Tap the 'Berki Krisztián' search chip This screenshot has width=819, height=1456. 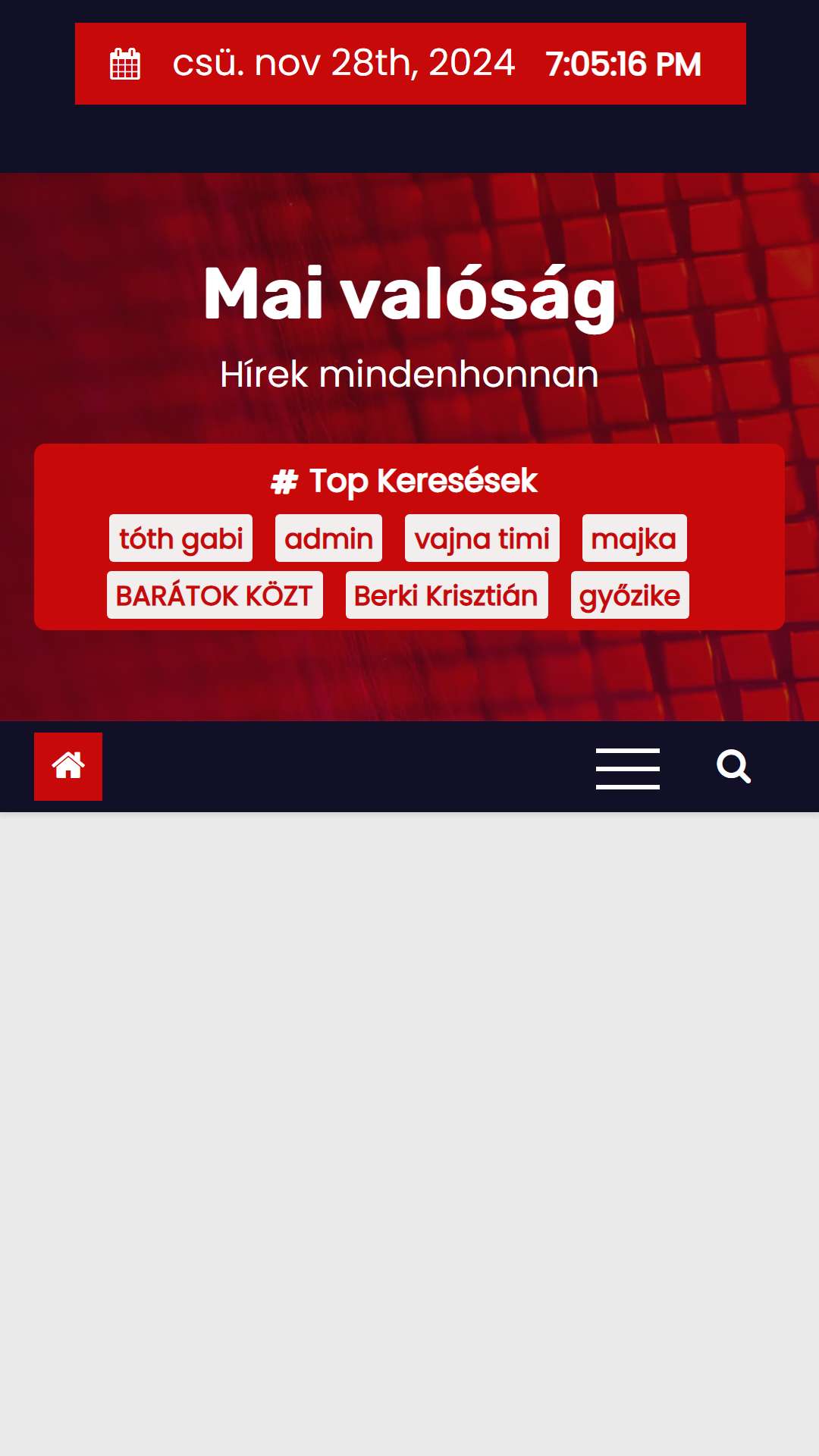tap(447, 595)
